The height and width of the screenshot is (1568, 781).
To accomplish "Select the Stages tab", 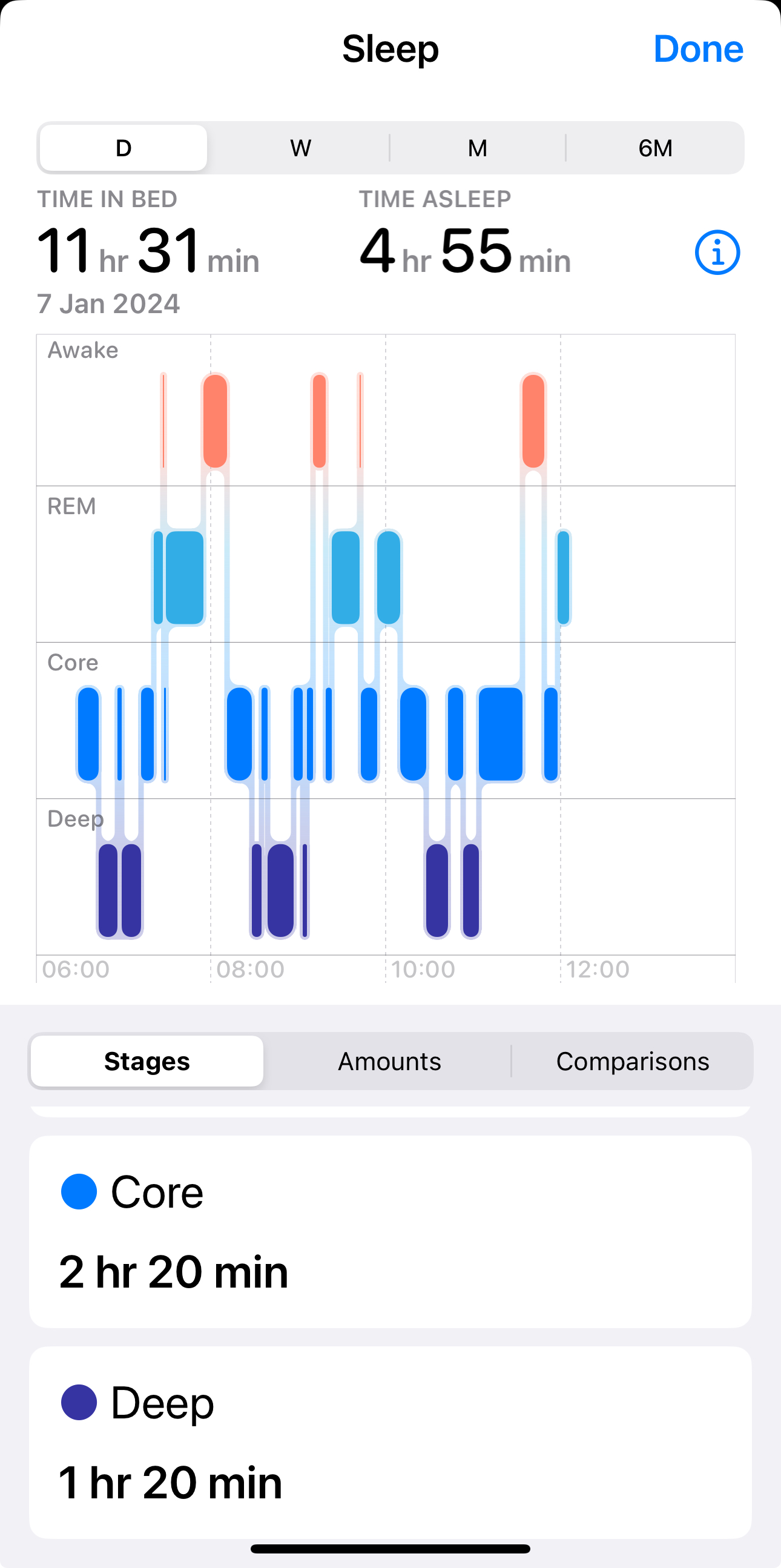I will coord(147,1061).
